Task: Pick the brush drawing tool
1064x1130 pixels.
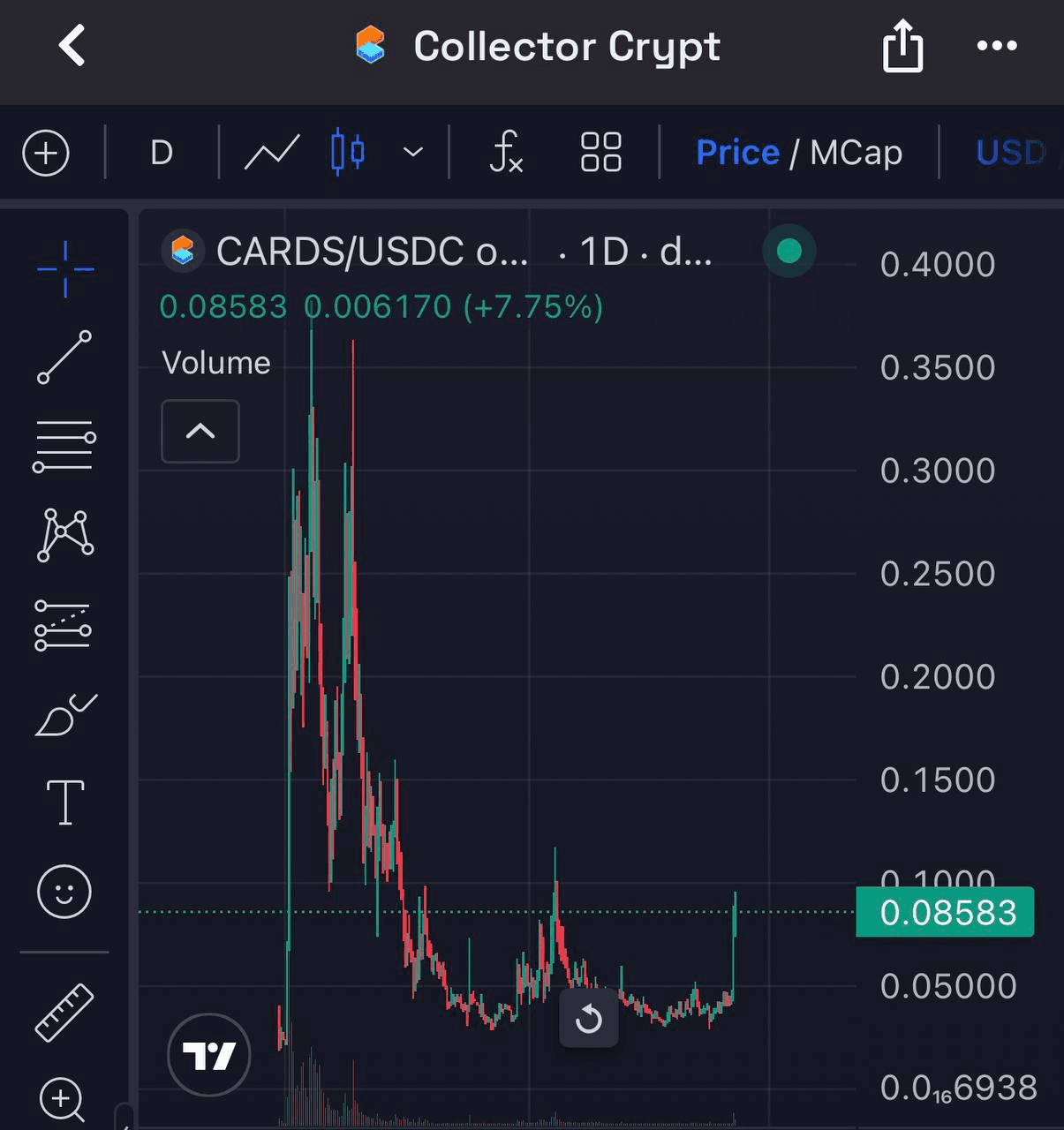Action: coord(64,715)
